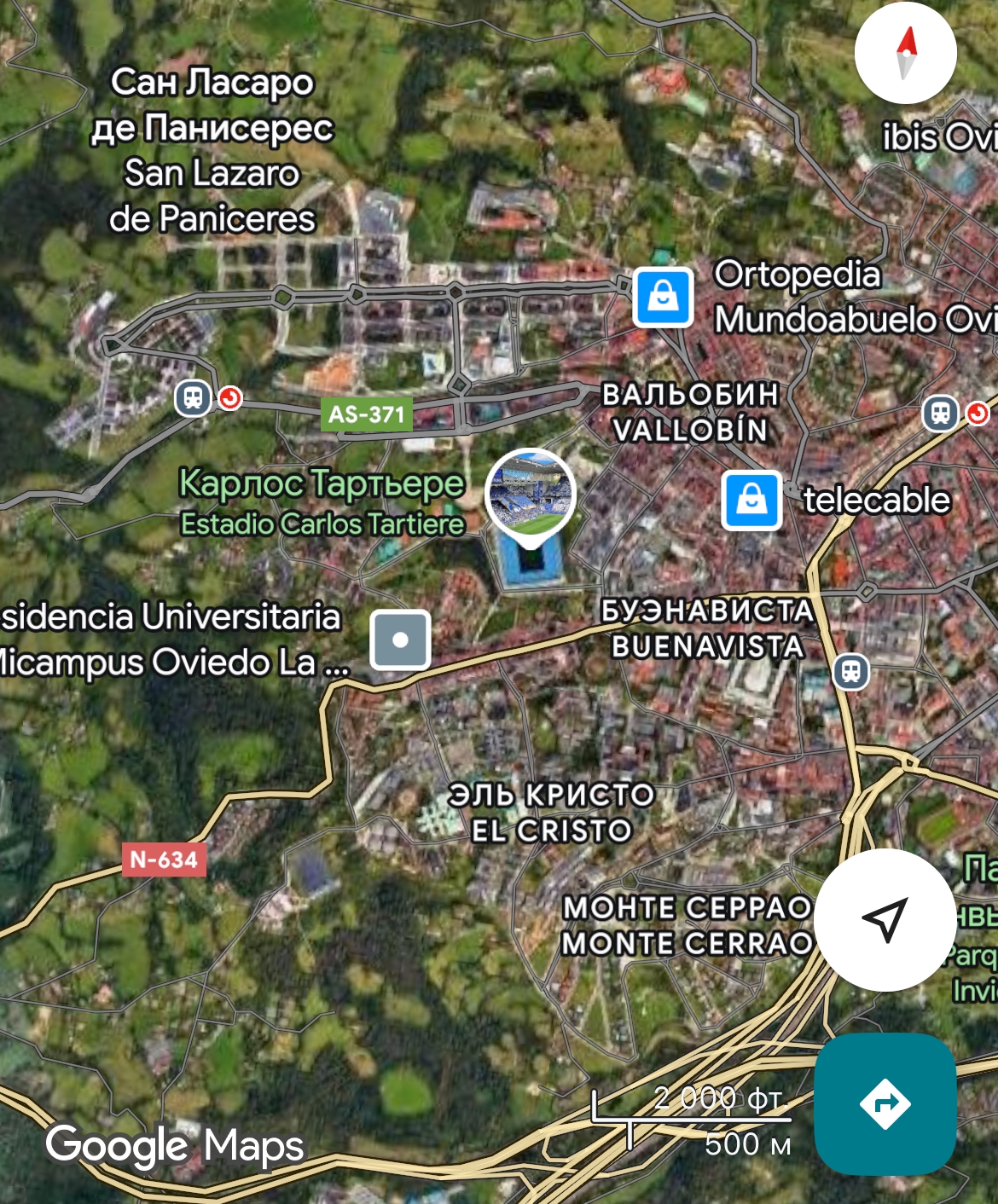Select the telecable shop marker
The height and width of the screenshot is (1204, 998).
click(x=751, y=500)
